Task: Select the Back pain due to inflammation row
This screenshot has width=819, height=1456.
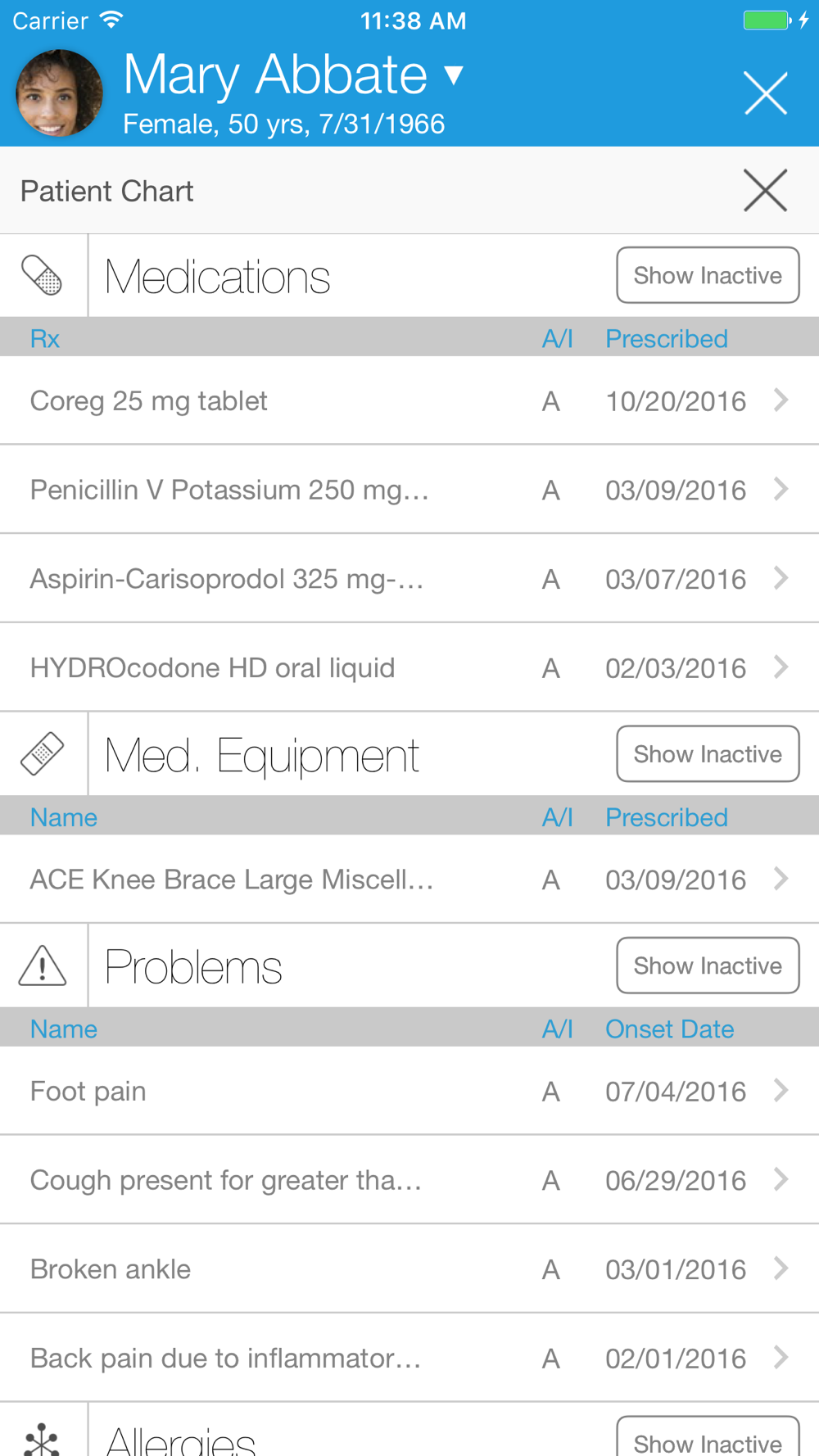Action: [x=409, y=1358]
